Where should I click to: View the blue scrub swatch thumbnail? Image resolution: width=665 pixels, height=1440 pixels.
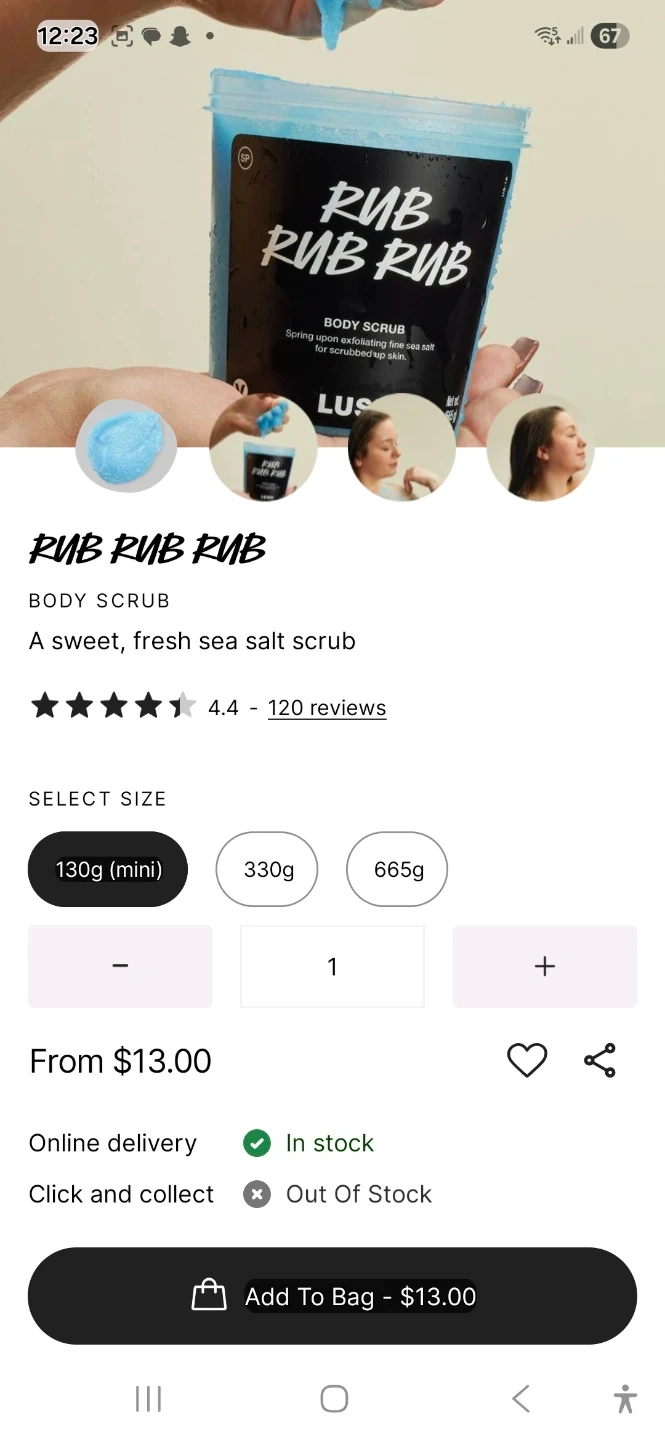pyautogui.click(x=127, y=446)
